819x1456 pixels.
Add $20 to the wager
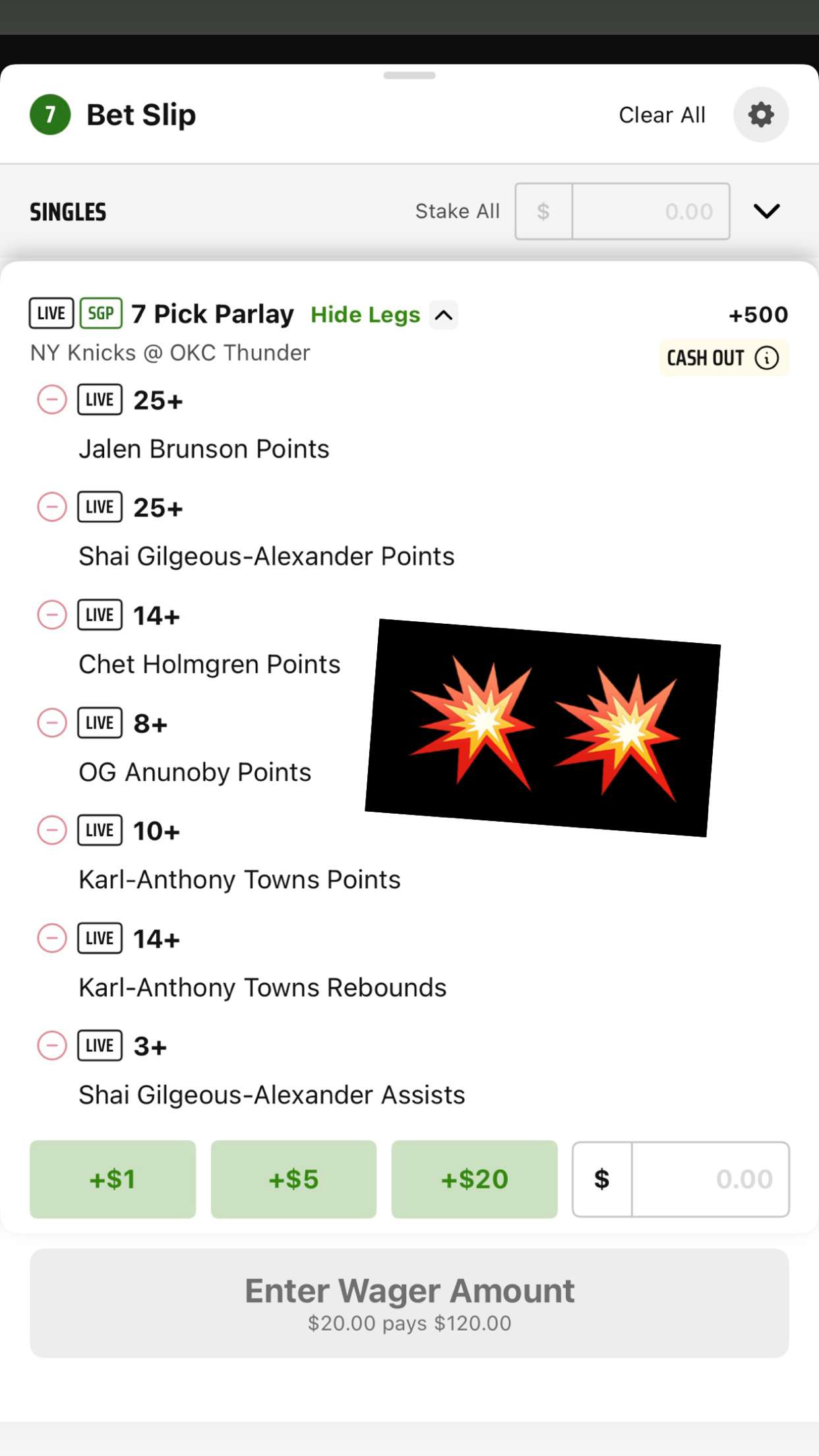pyautogui.click(x=474, y=1179)
